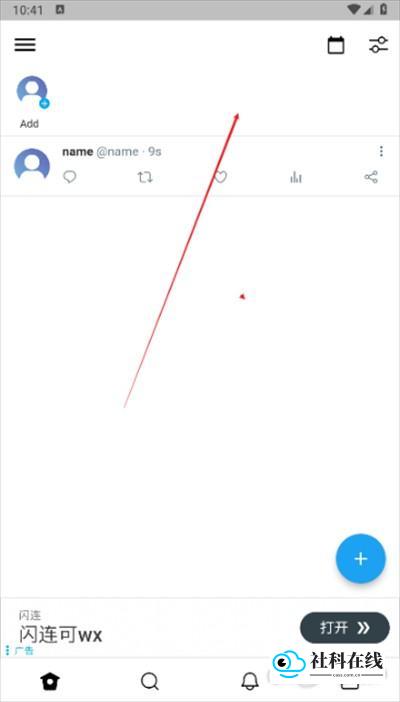Compose a new post with plus button
The image size is (400, 702).
[x=361, y=558]
